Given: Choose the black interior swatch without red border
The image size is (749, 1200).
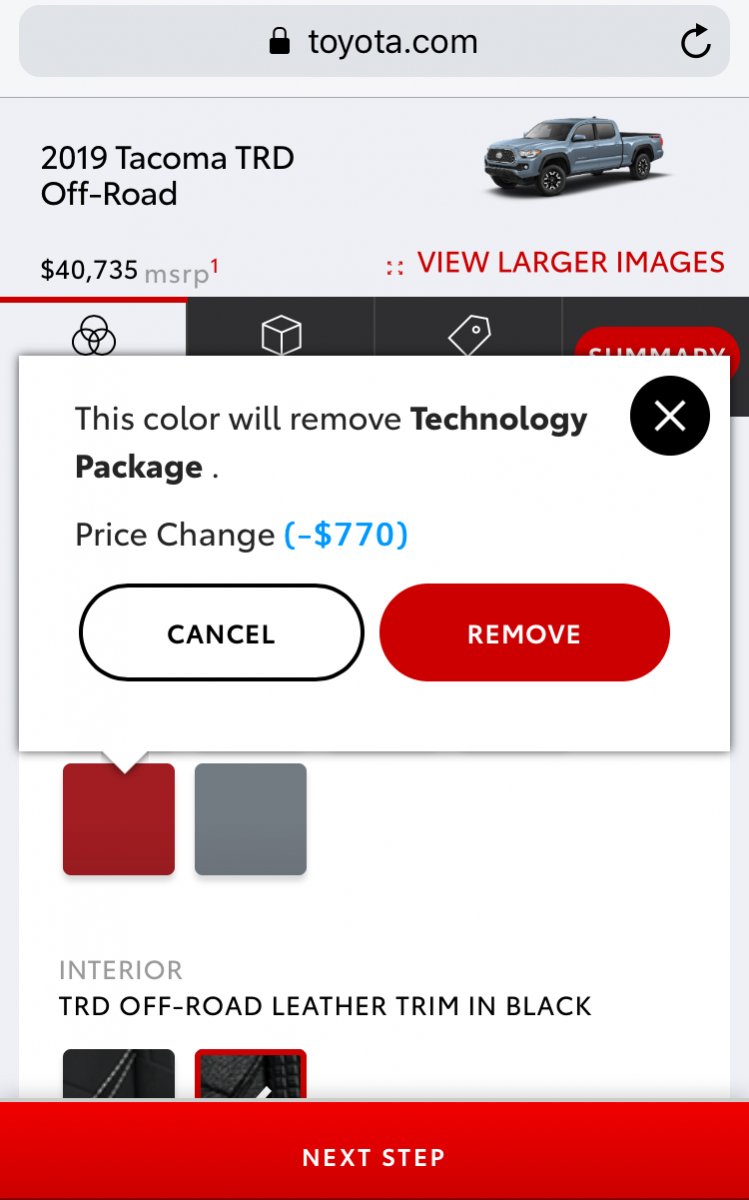Looking at the screenshot, I should coord(119,1075).
